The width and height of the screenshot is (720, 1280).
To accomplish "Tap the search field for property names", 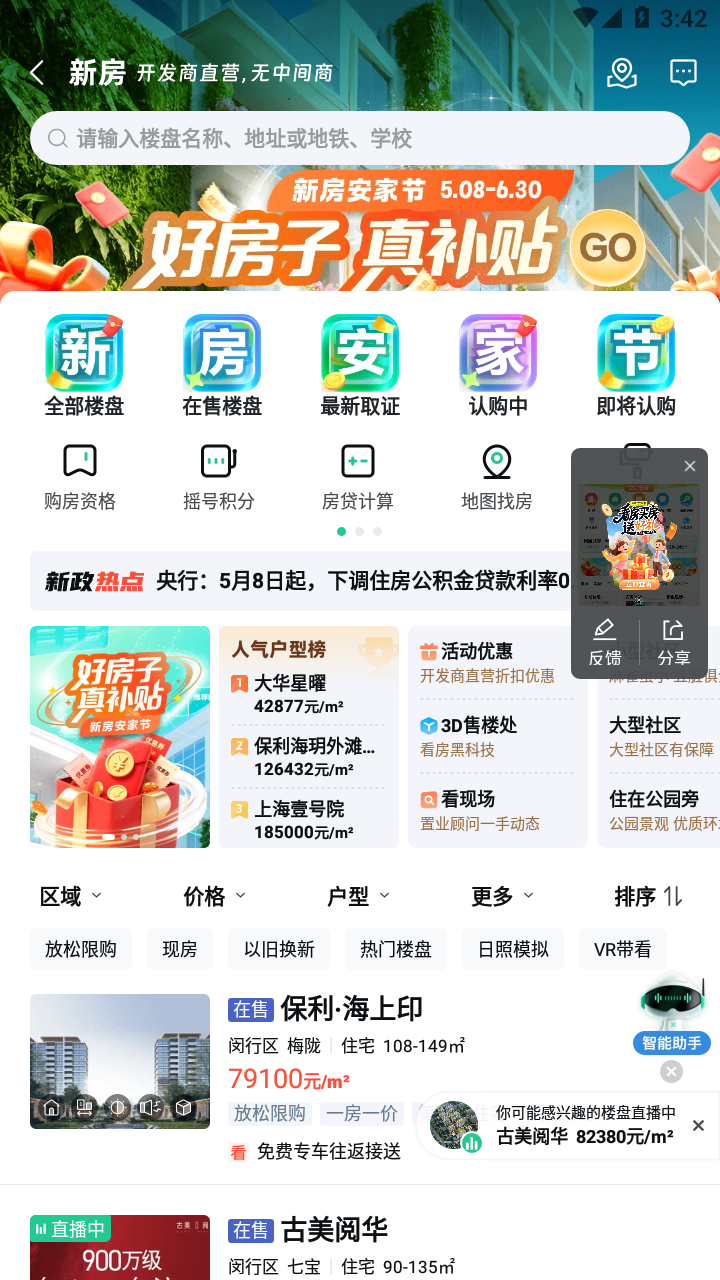I will coord(360,138).
